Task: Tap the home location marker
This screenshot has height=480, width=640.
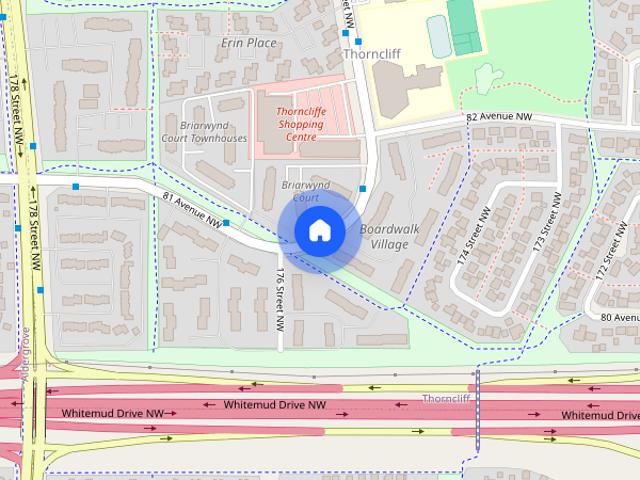Action: pyautogui.click(x=319, y=231)
